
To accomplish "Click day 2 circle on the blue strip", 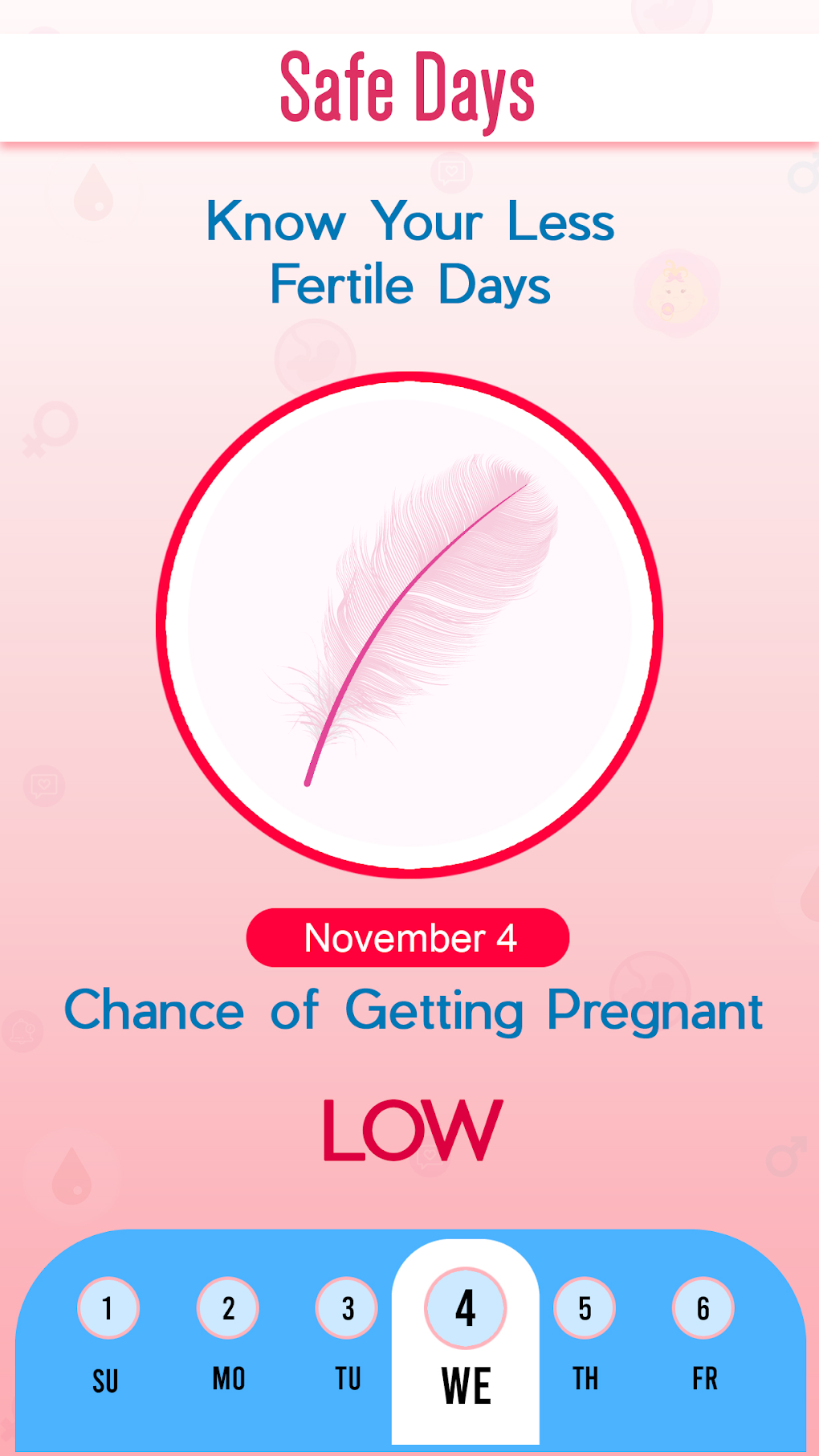I will [228, 1307].
